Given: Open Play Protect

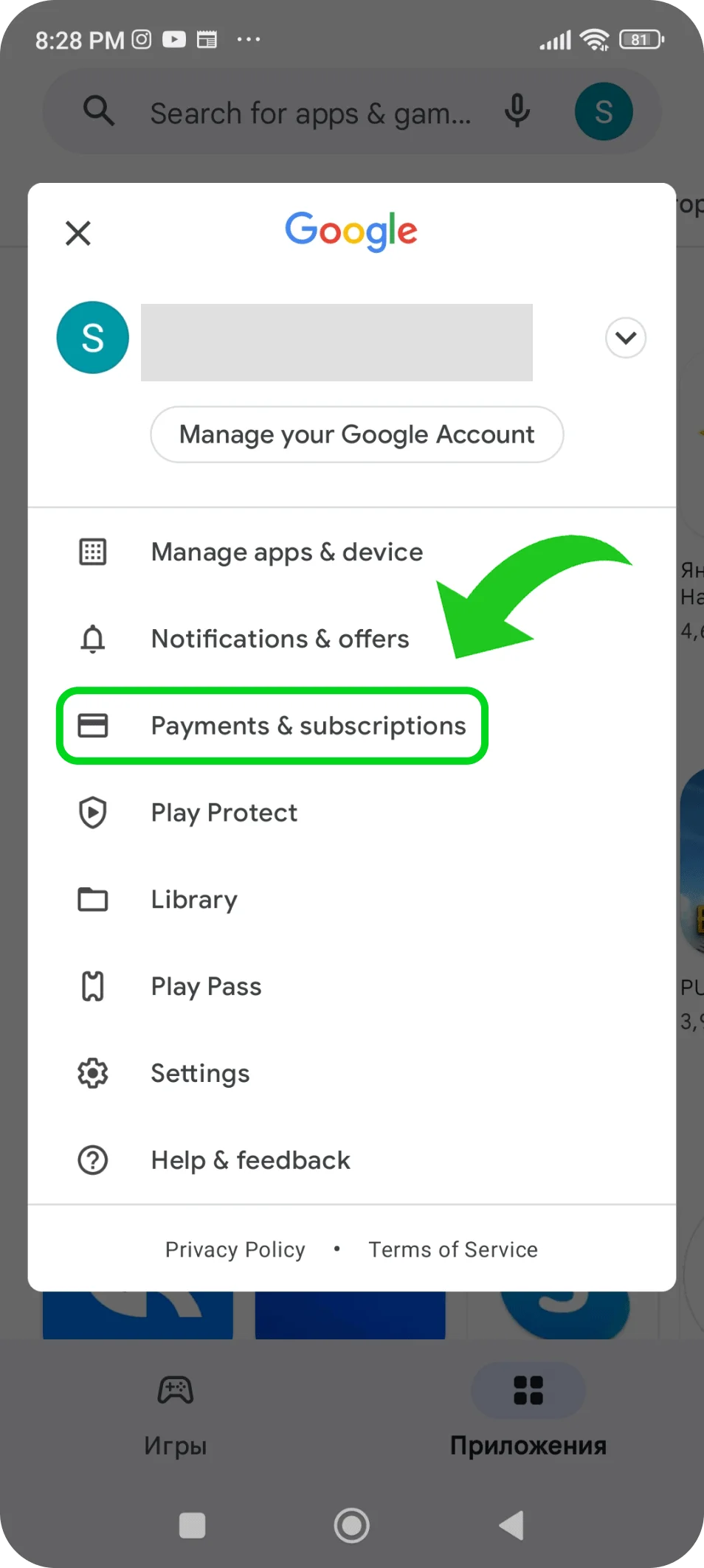Looking at the screenshot, I should (x=224, y=813).
